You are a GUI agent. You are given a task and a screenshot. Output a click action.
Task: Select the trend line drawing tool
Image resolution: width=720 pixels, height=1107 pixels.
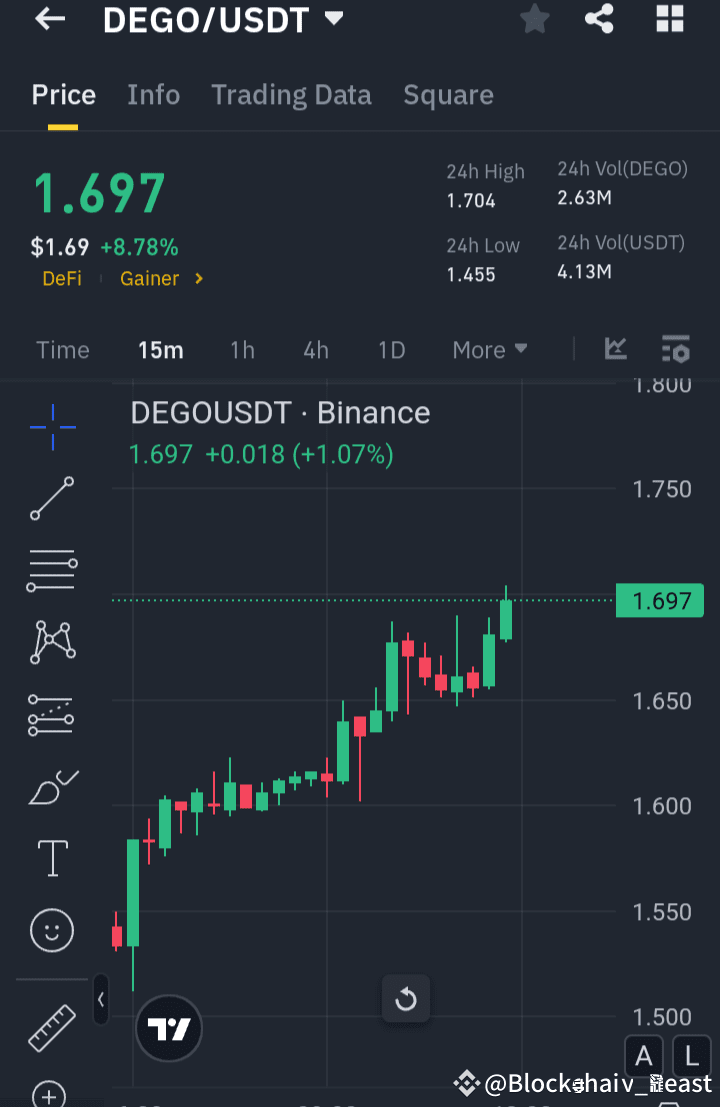click(x=51, y=499)
